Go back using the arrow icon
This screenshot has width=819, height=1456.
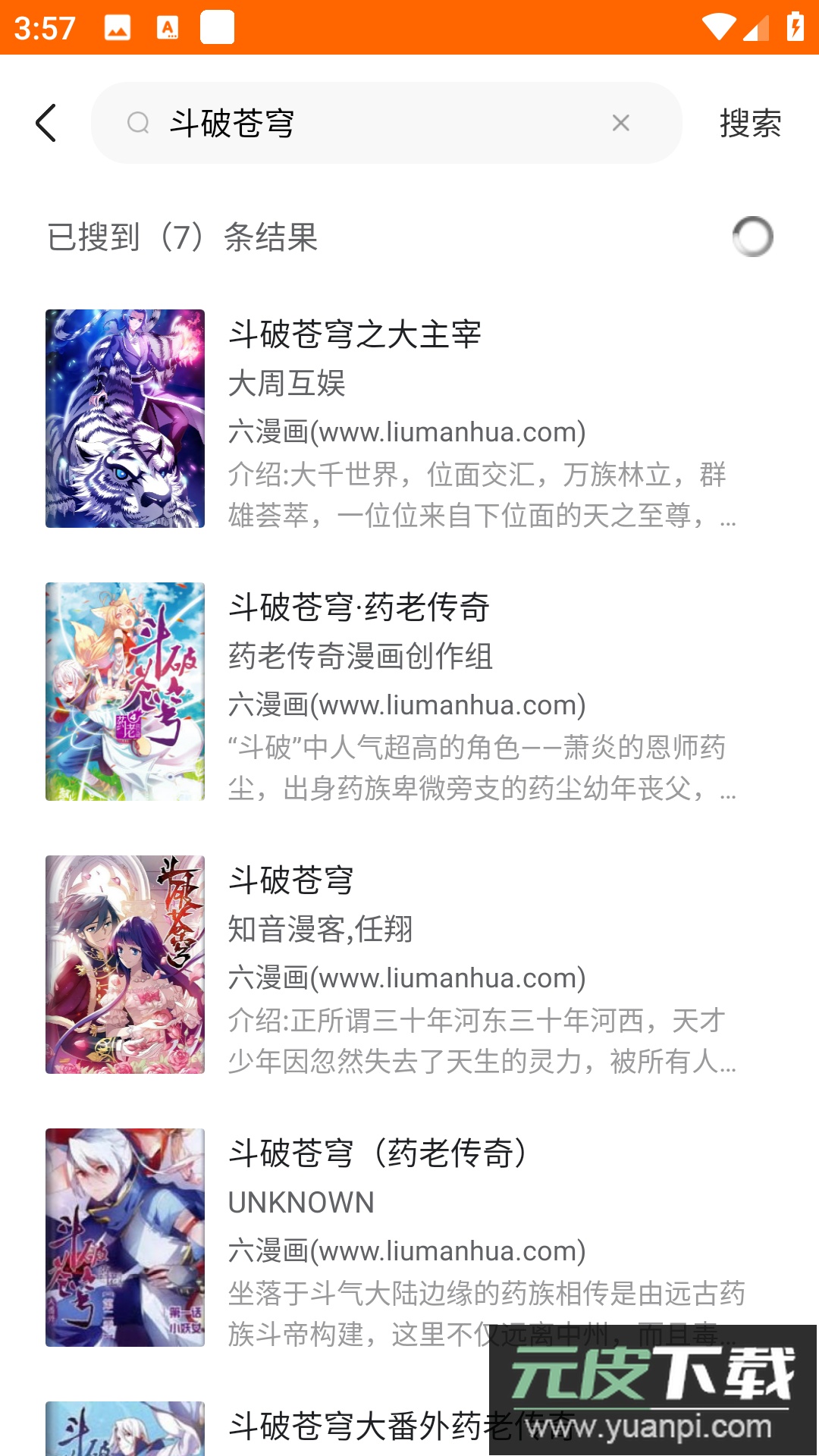click(46, 123)
